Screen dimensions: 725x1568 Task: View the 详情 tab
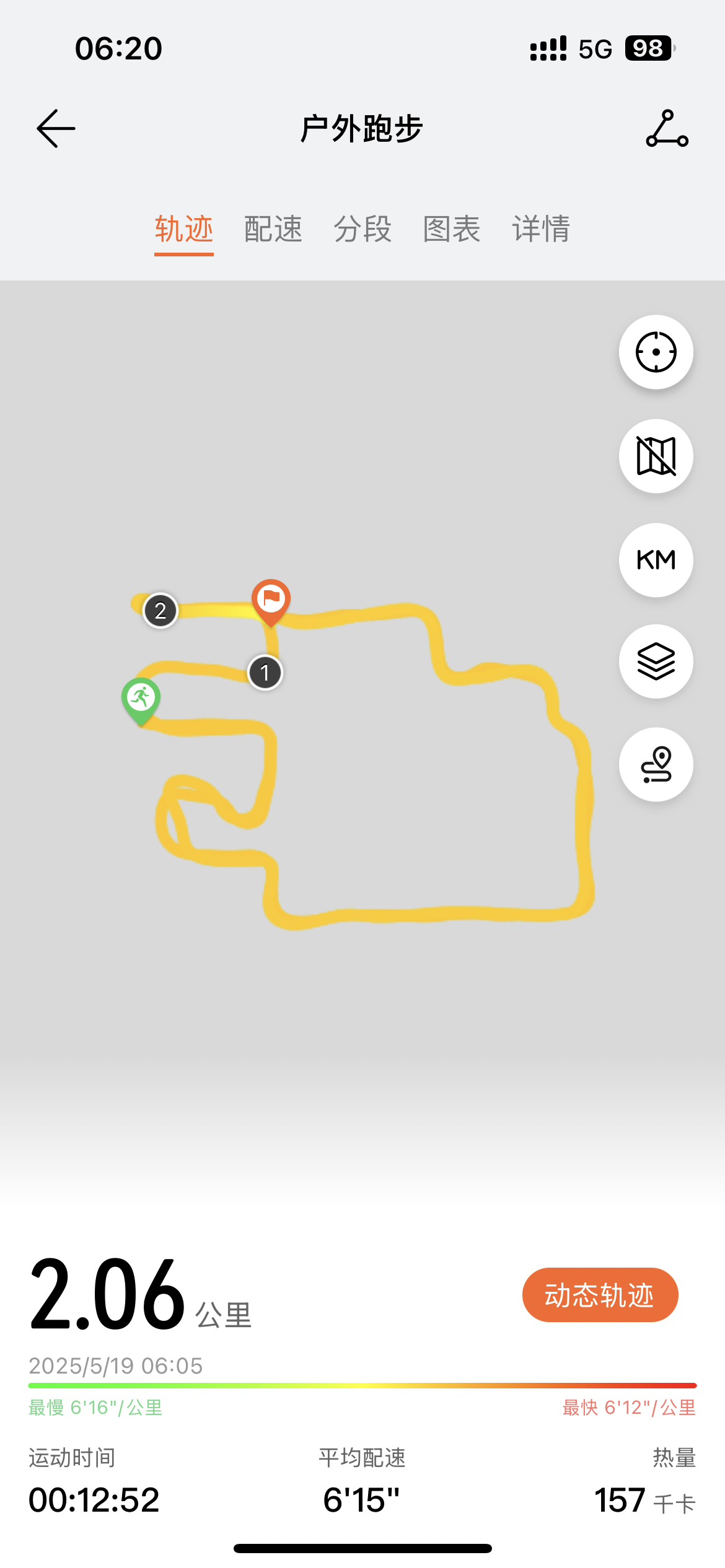[x=541, y=230]
